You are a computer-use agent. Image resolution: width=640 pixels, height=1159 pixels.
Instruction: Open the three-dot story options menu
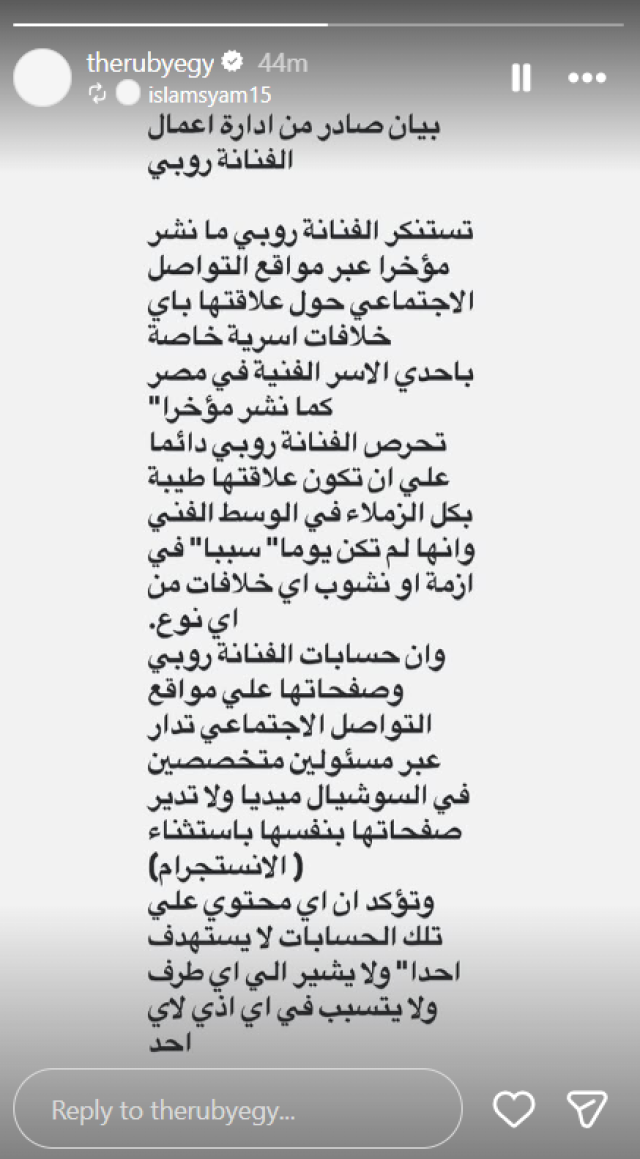587,78
